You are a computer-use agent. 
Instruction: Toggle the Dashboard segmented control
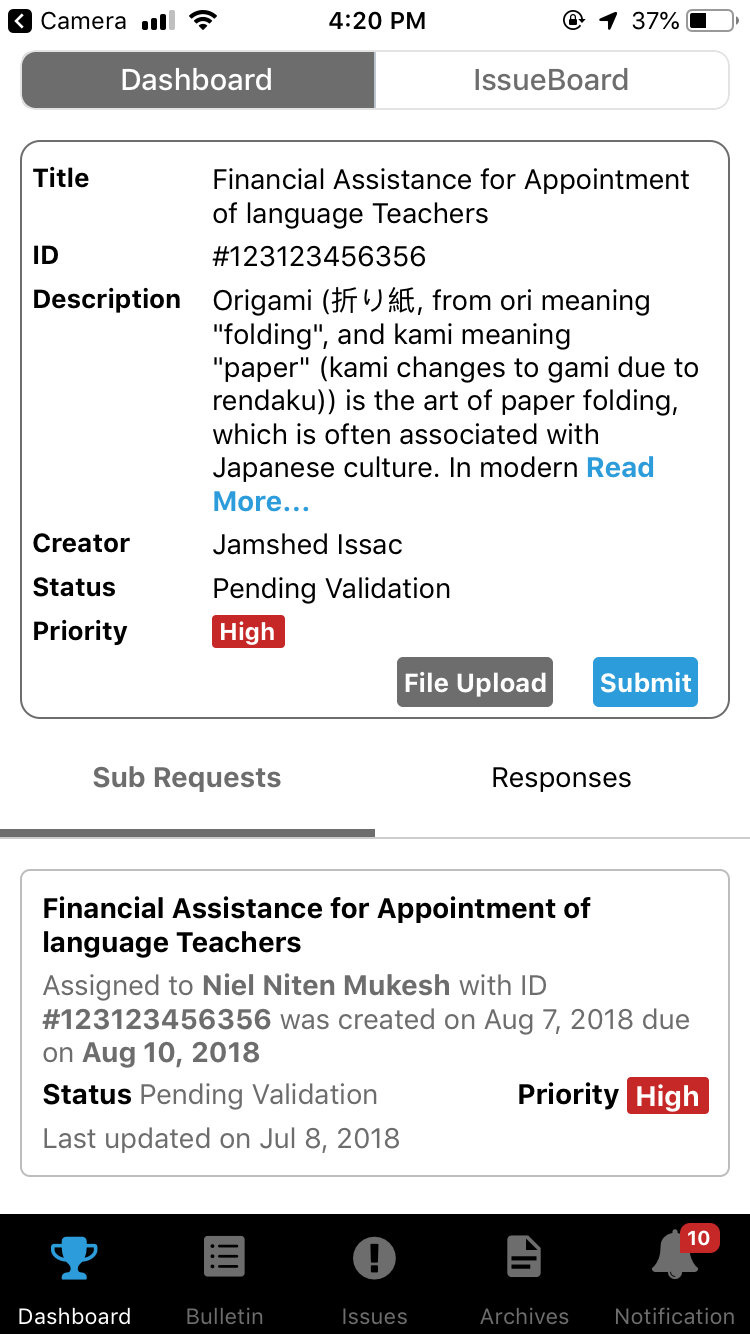pos(197,79)
